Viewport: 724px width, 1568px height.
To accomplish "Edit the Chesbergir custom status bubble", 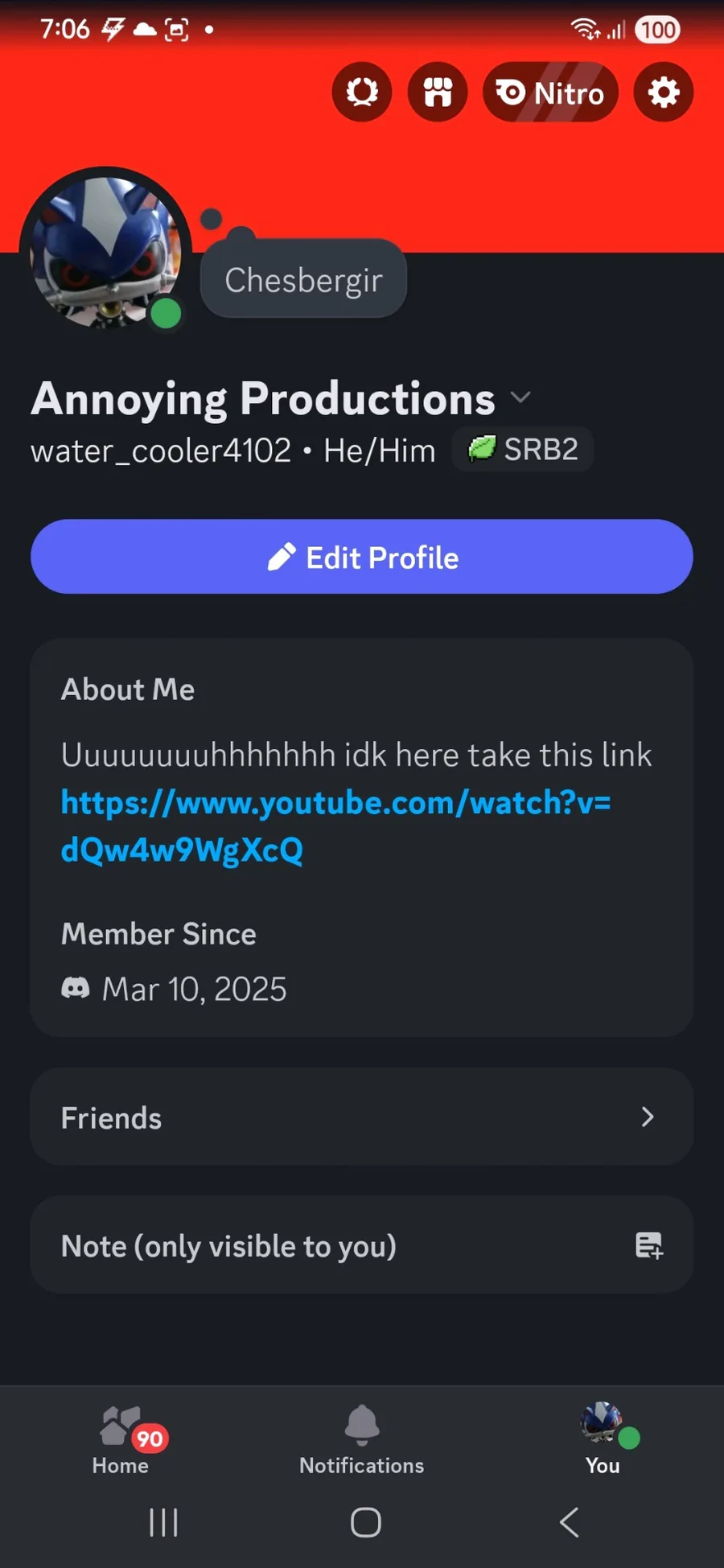I will click(x=303, y=280).
